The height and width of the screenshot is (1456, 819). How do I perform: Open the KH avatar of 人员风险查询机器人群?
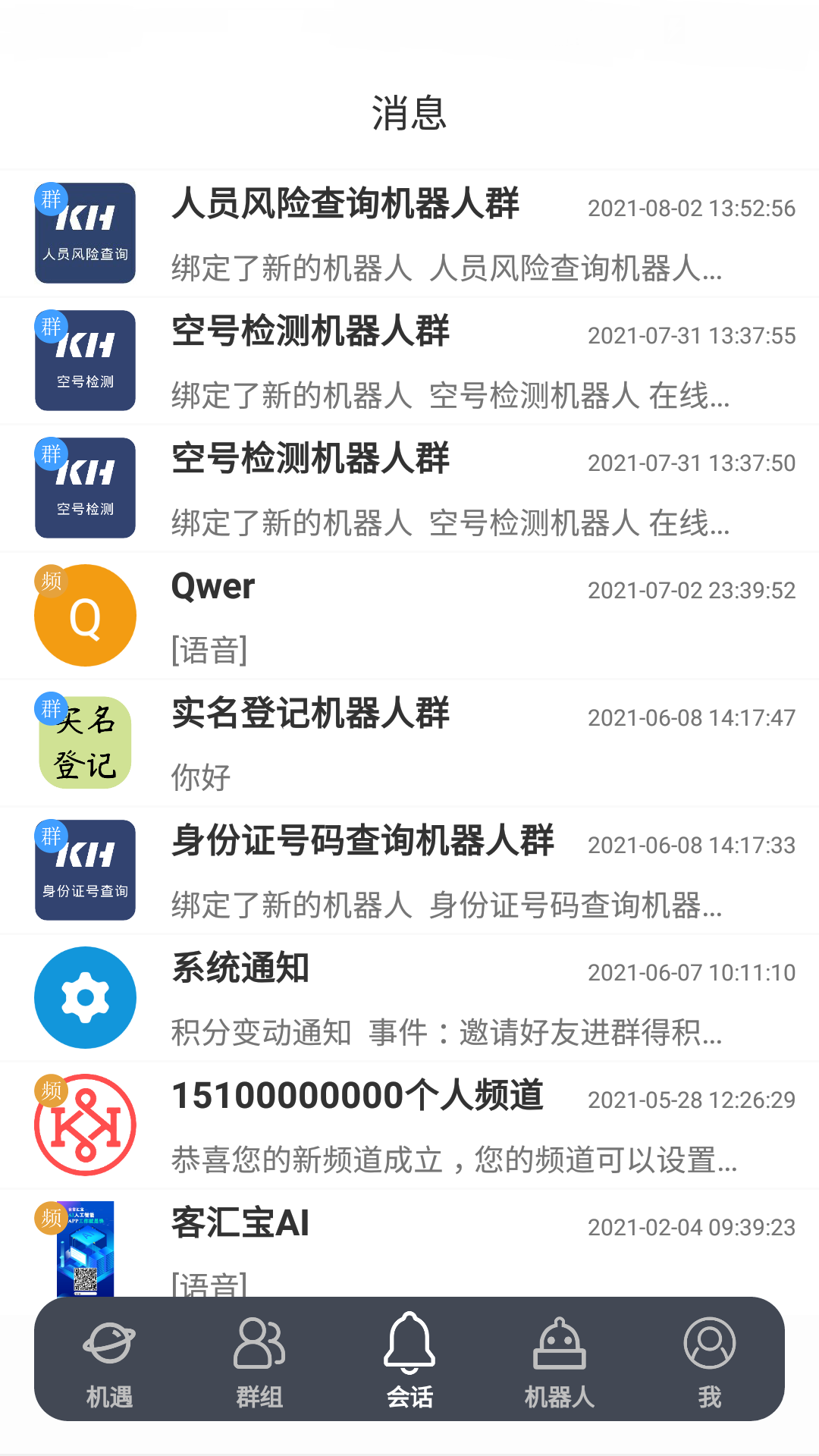[x=85, y=233]
